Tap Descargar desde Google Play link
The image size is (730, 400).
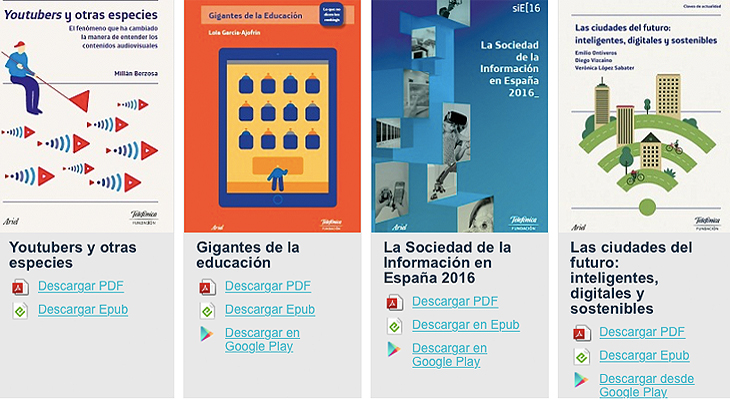[646, 385]
